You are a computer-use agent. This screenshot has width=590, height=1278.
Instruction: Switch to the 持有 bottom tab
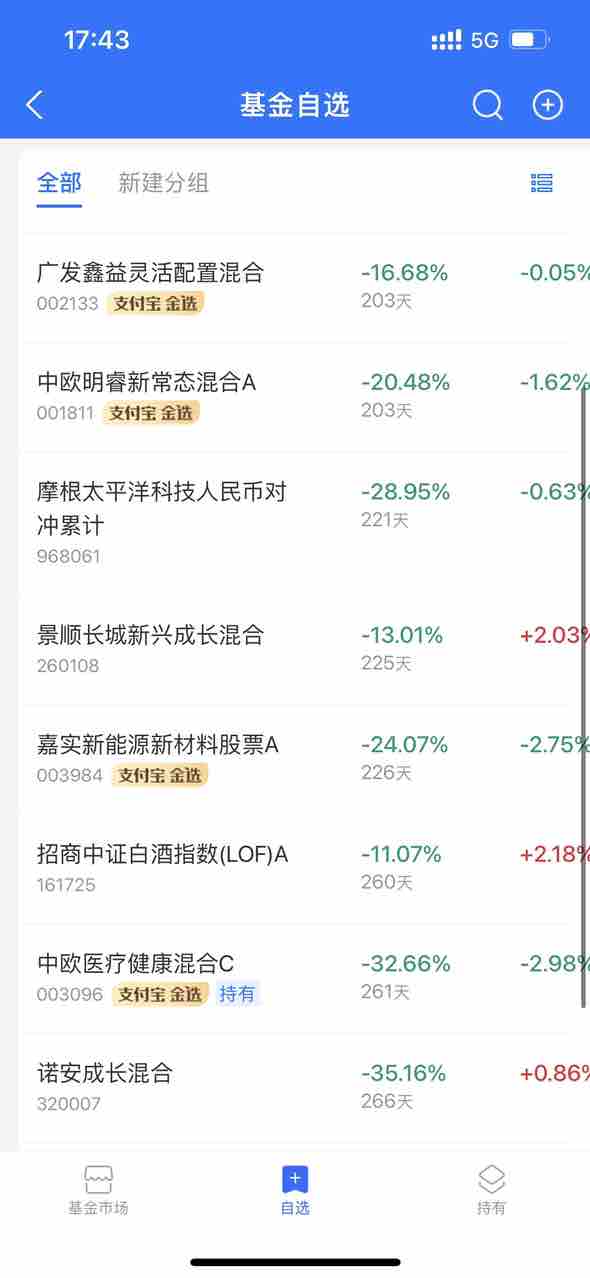tap(491, 1190)
